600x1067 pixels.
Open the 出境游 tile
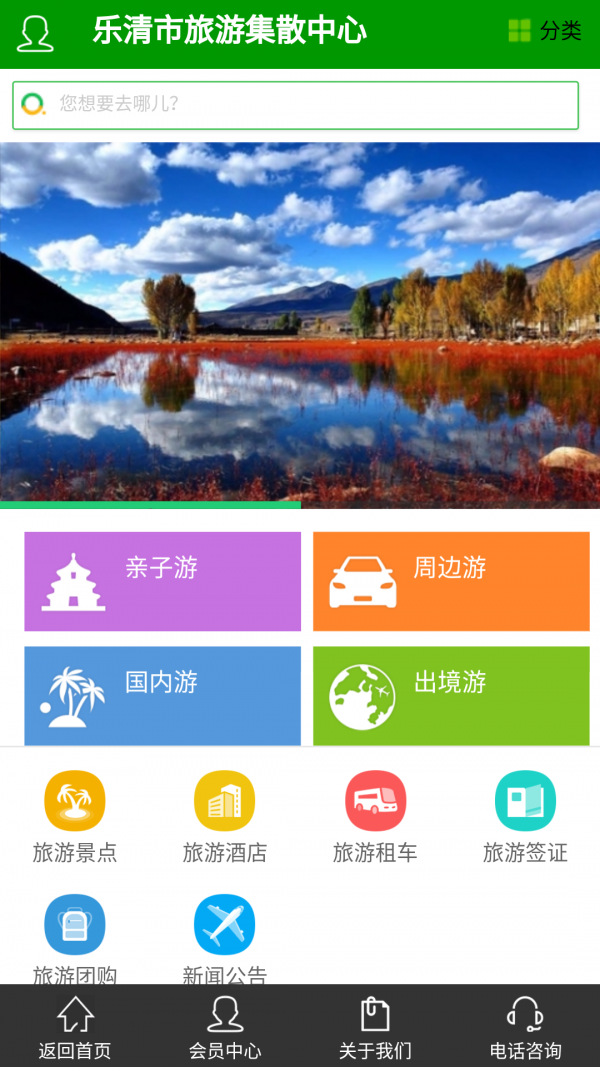click(x=451, y=695)
